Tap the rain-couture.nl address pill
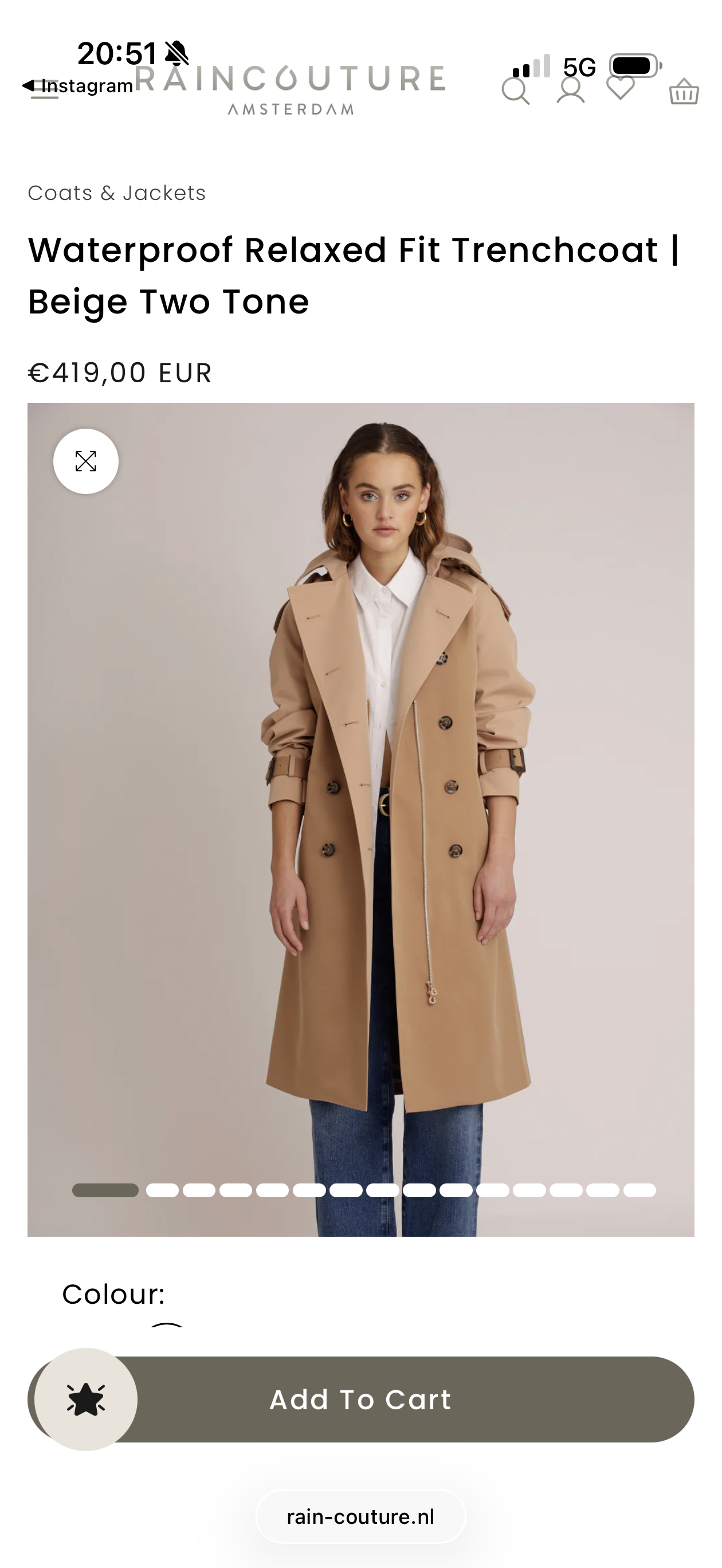The height and width of the screenshot is (1568, 722). pyautogui.click(x=360, y=1516)
